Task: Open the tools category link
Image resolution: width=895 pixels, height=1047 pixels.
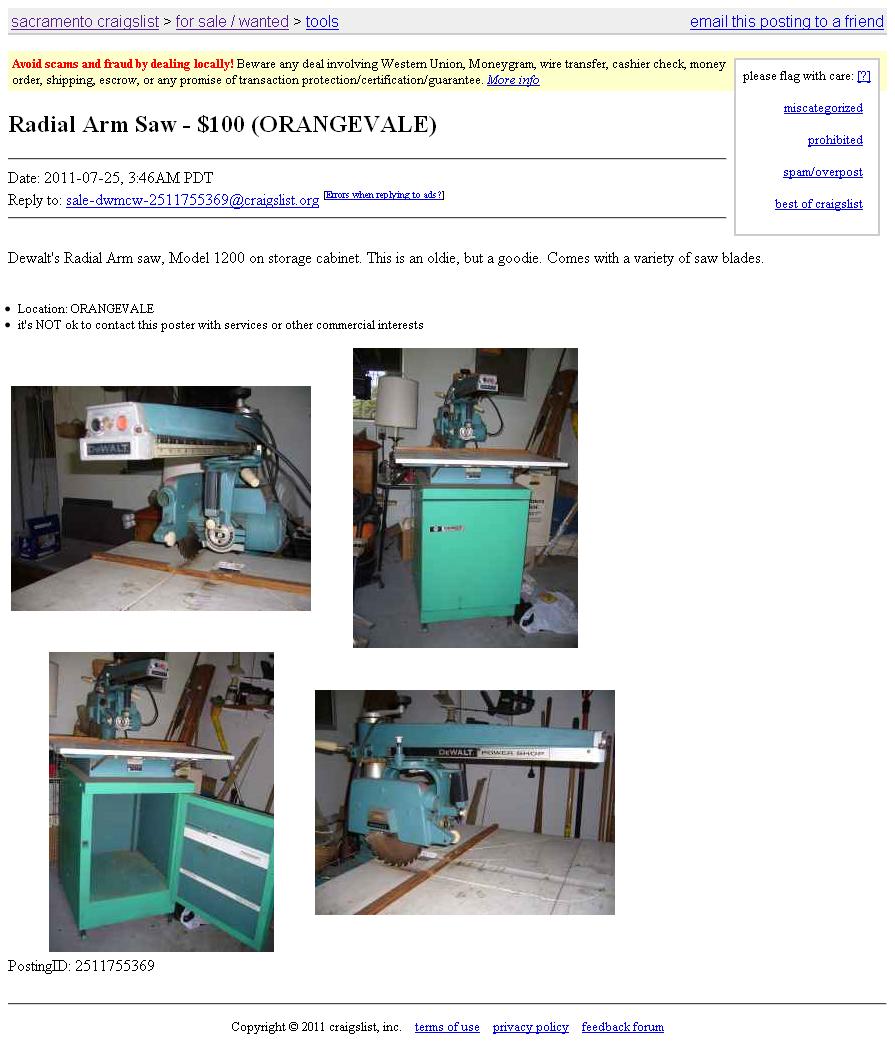Action: click(x=322, y=21)
